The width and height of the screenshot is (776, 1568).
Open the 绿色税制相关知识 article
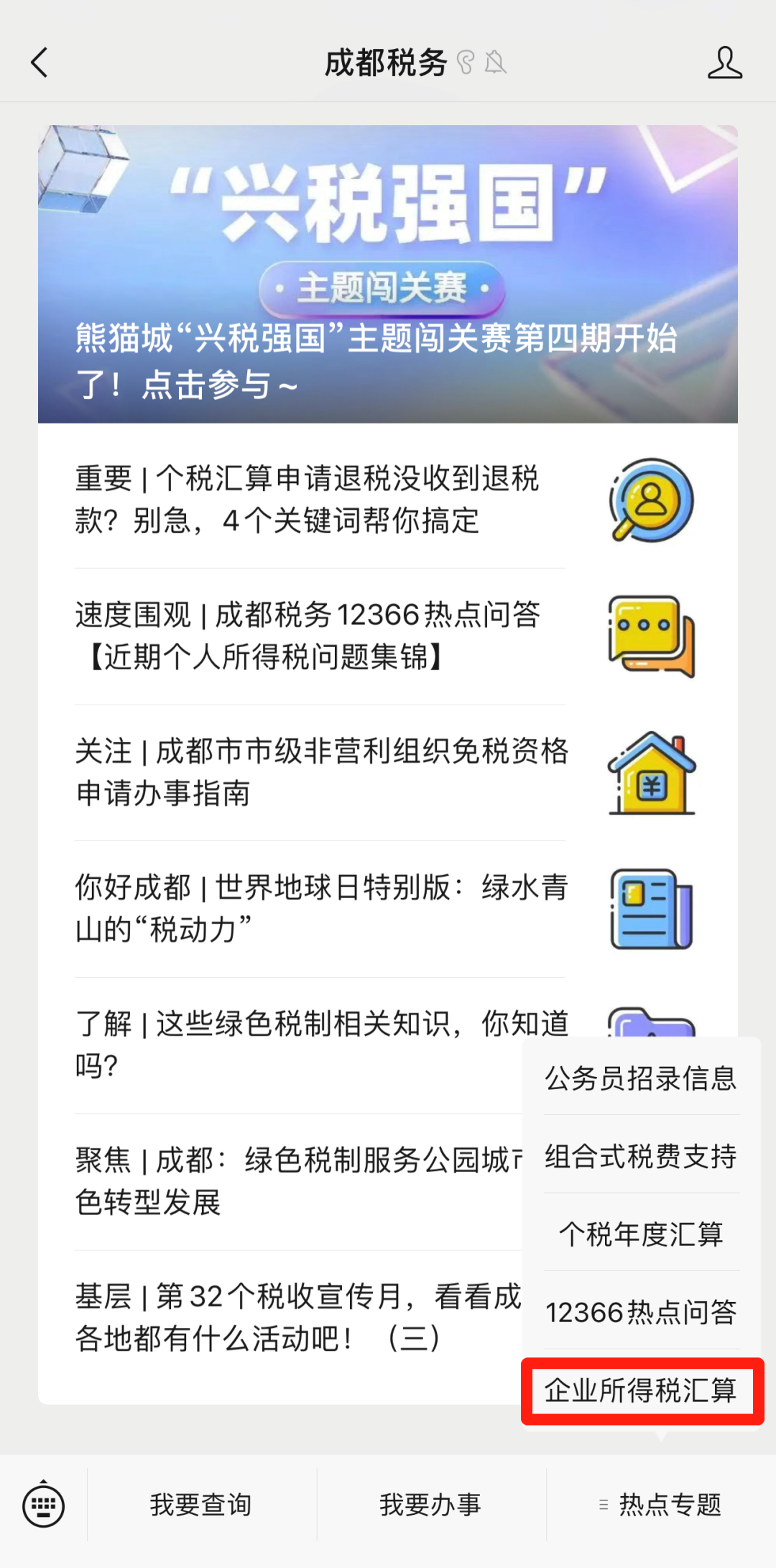280,1045
